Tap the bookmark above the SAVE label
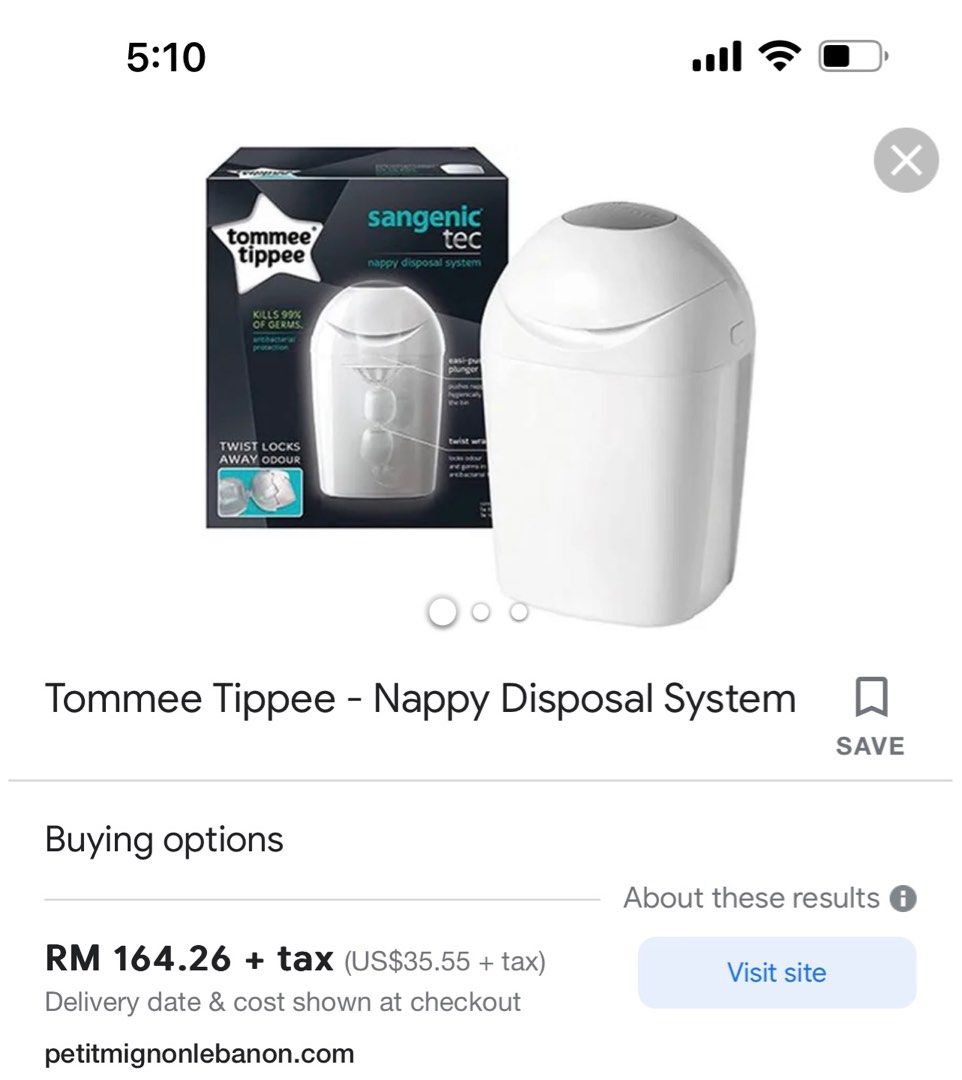The width and height of the screenshot is (962, 1080). click(870, 698)
